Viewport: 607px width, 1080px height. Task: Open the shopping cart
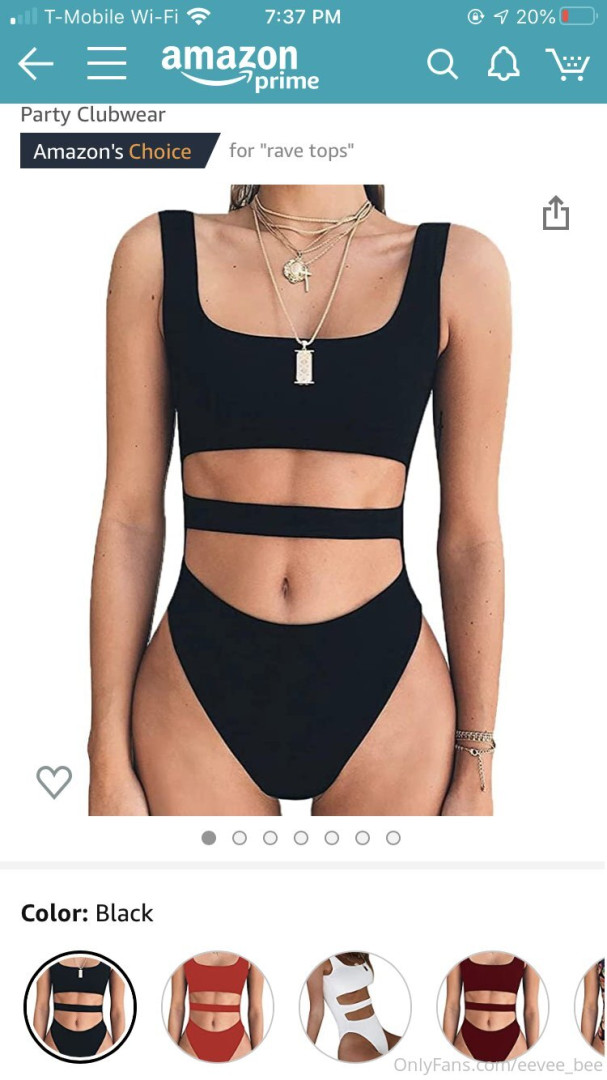pos(567,65)
